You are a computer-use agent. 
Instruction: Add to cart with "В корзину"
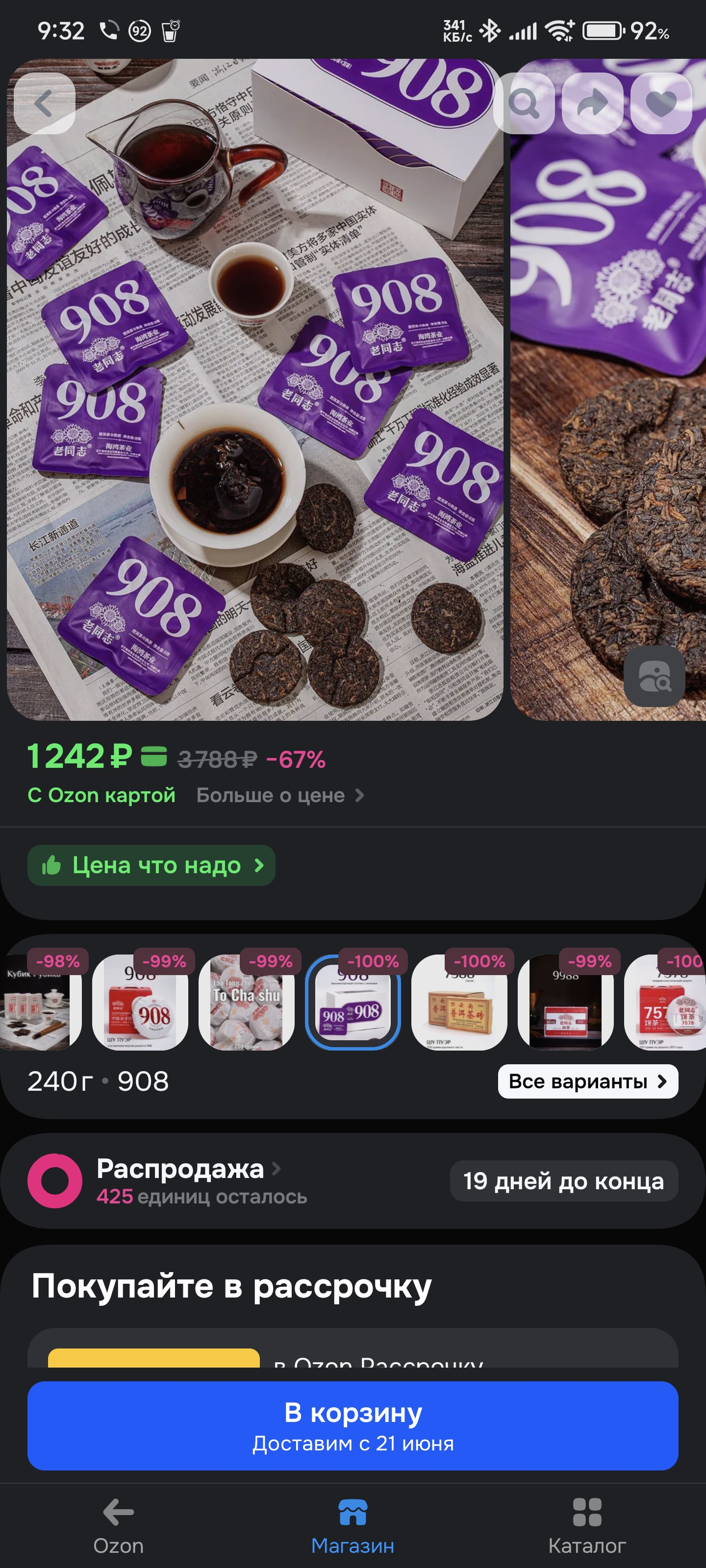click(353, 1425)
